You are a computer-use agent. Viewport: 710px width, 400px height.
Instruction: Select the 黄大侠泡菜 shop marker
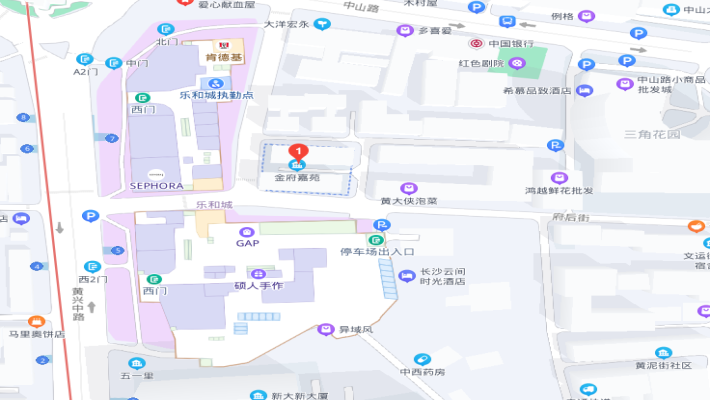click(408, 188)
